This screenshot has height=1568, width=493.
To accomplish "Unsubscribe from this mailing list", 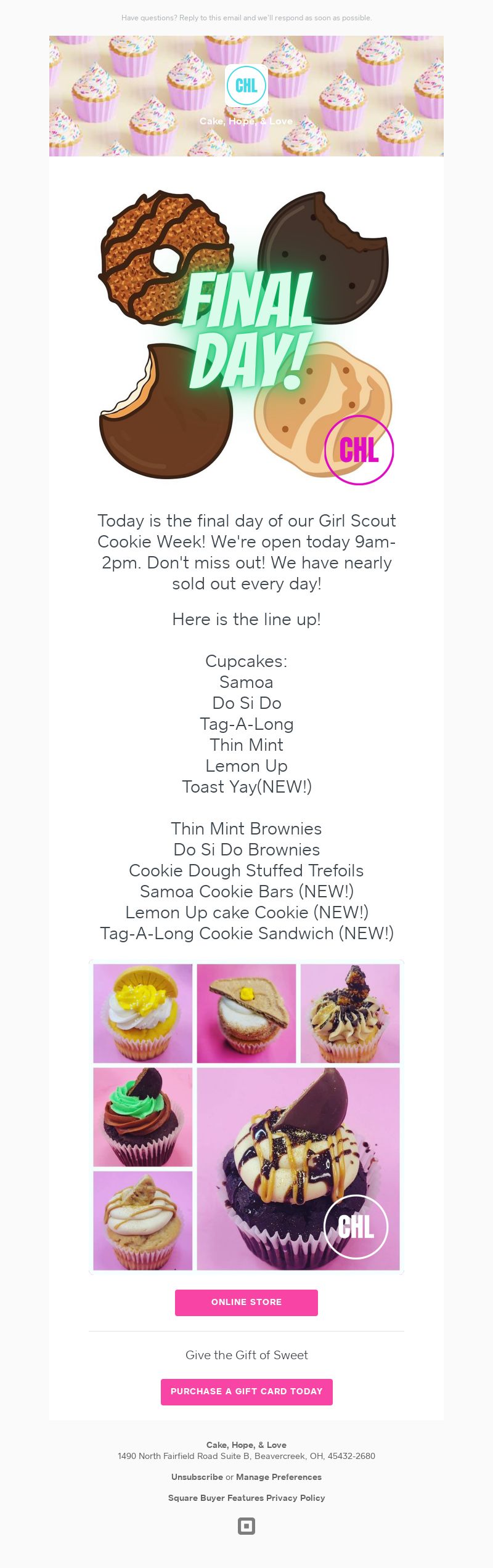I will [x=197, y=1477].
